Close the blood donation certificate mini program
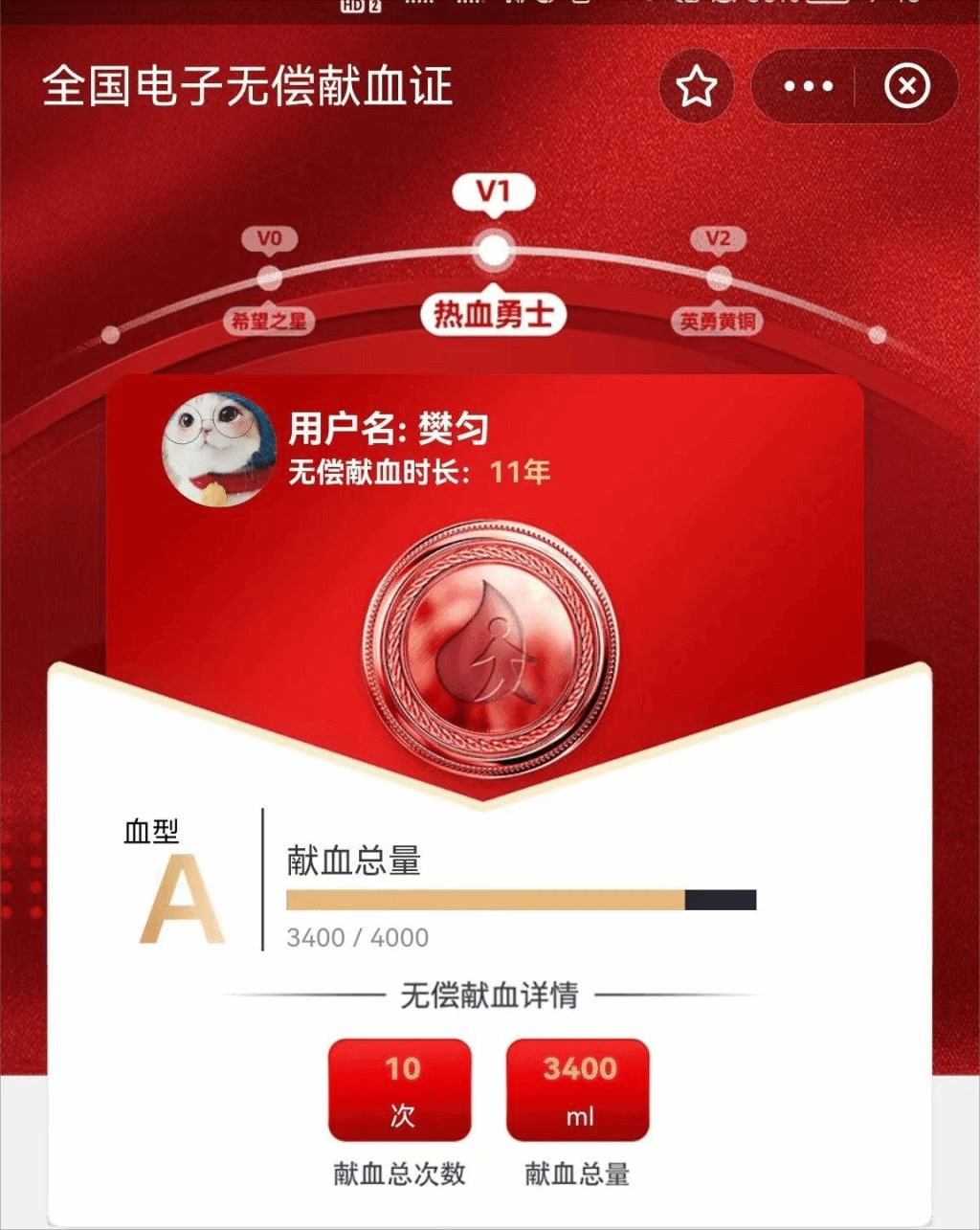The height and width of the screenshot is (1230, 980). 906,87
